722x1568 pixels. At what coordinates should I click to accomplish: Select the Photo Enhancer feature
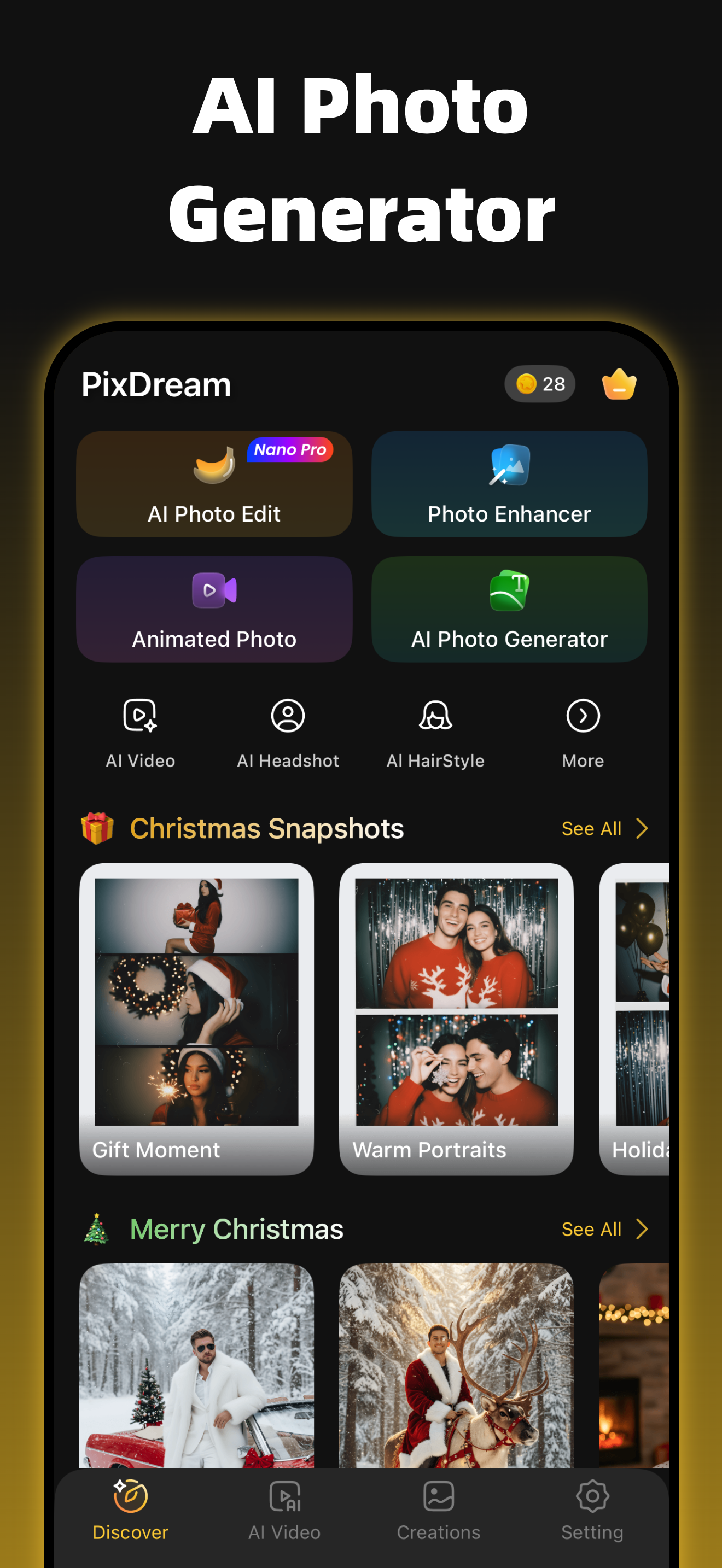(509, 485)
